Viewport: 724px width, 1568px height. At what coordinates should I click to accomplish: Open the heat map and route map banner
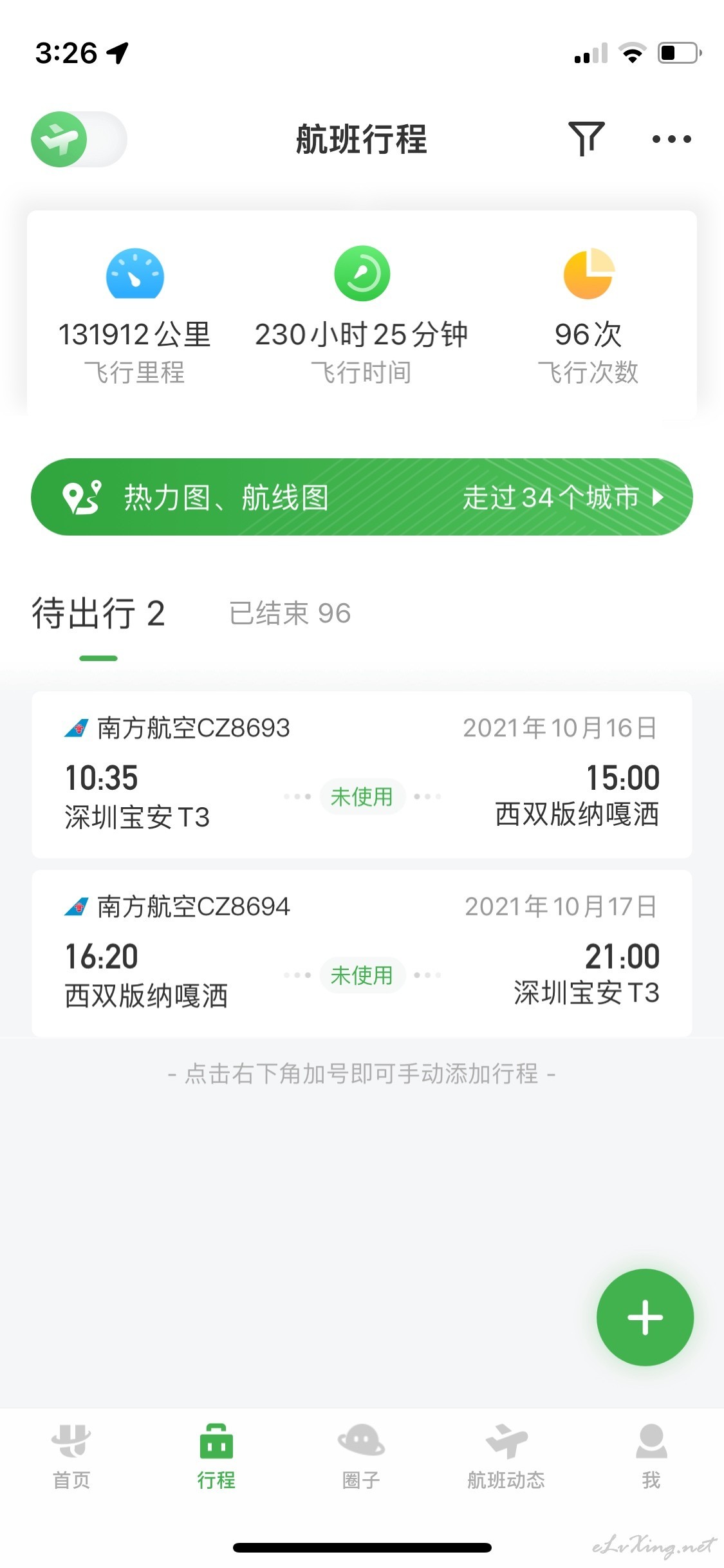point(362,497)
